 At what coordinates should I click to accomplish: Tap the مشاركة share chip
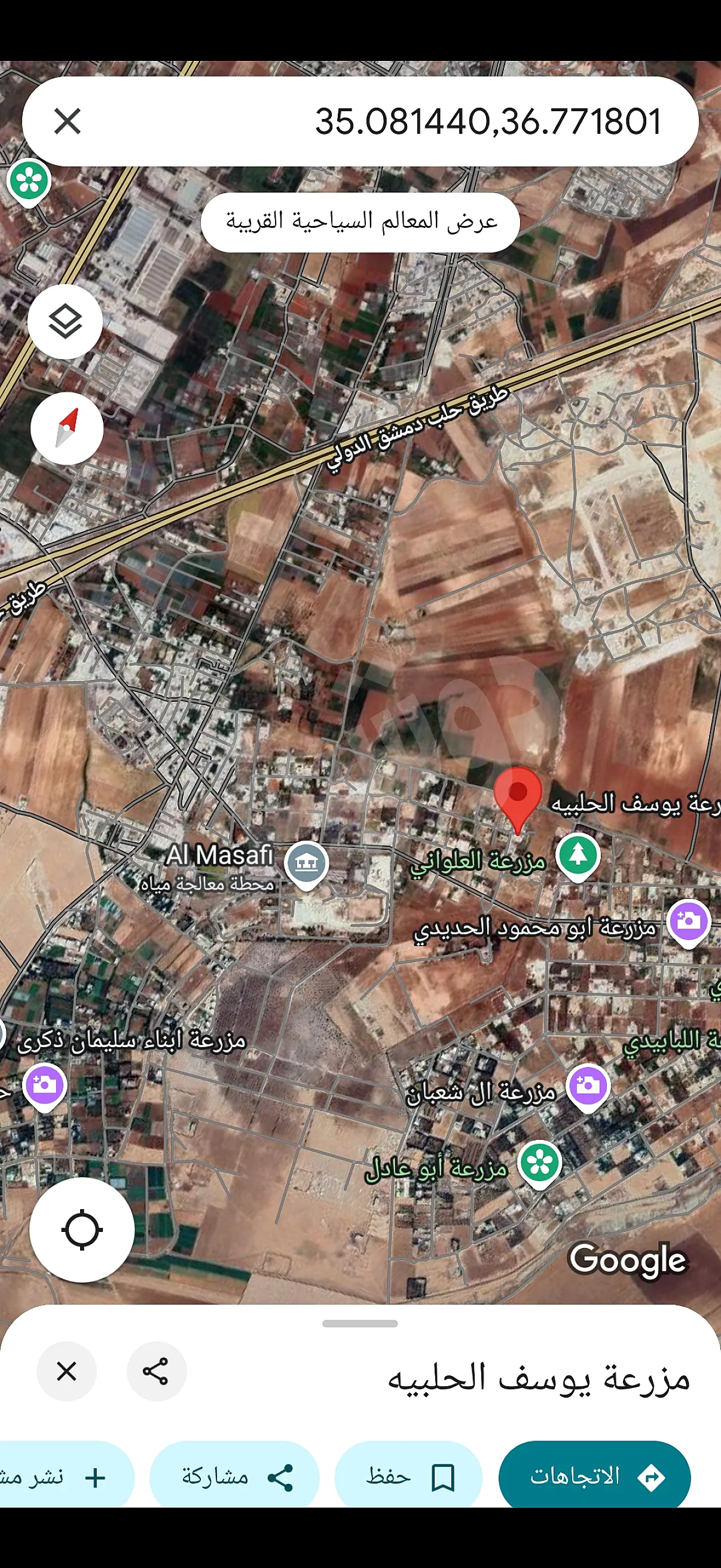tap(235, 1477)
